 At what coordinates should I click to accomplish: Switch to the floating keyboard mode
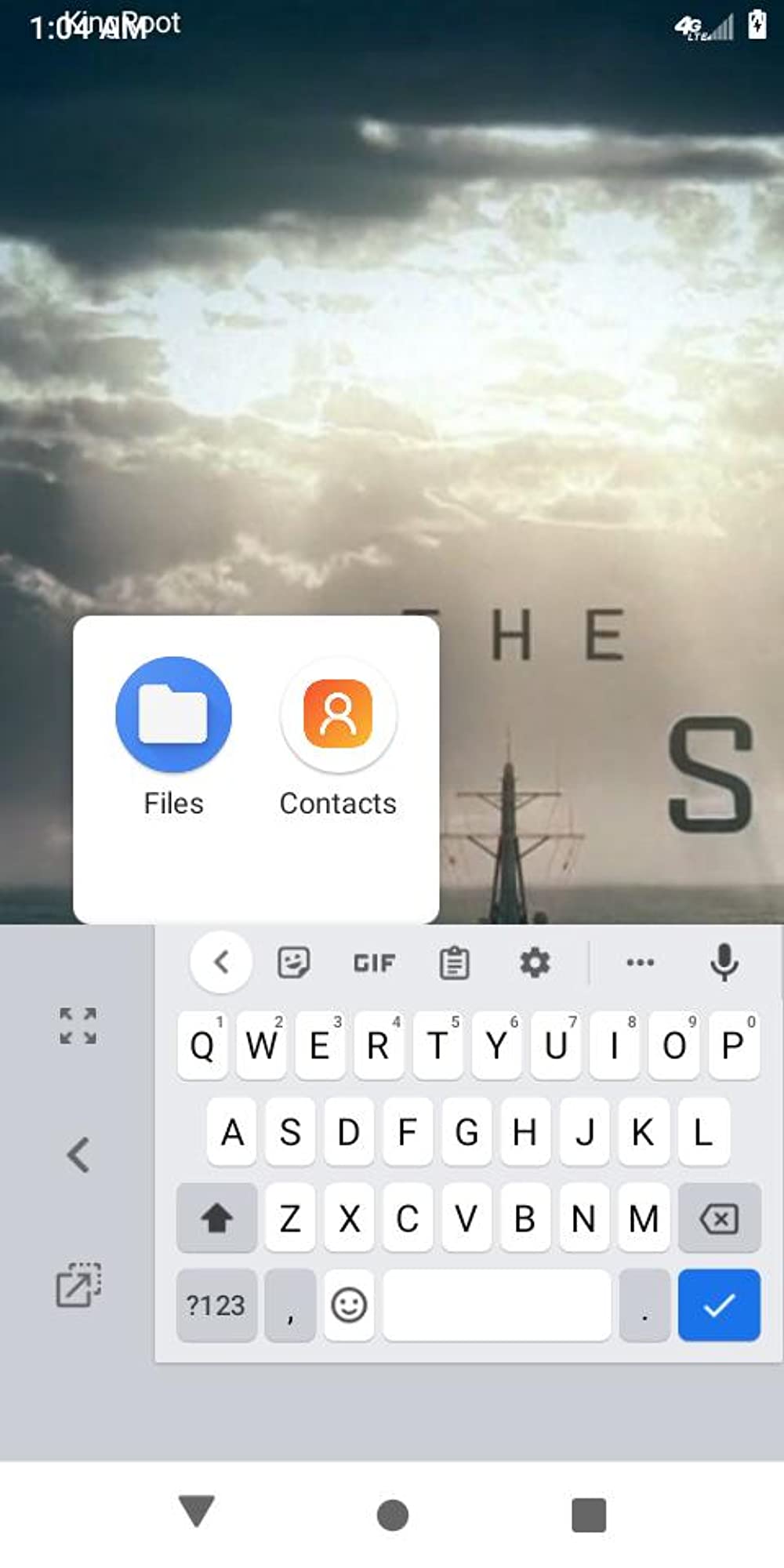point(78,1285)
